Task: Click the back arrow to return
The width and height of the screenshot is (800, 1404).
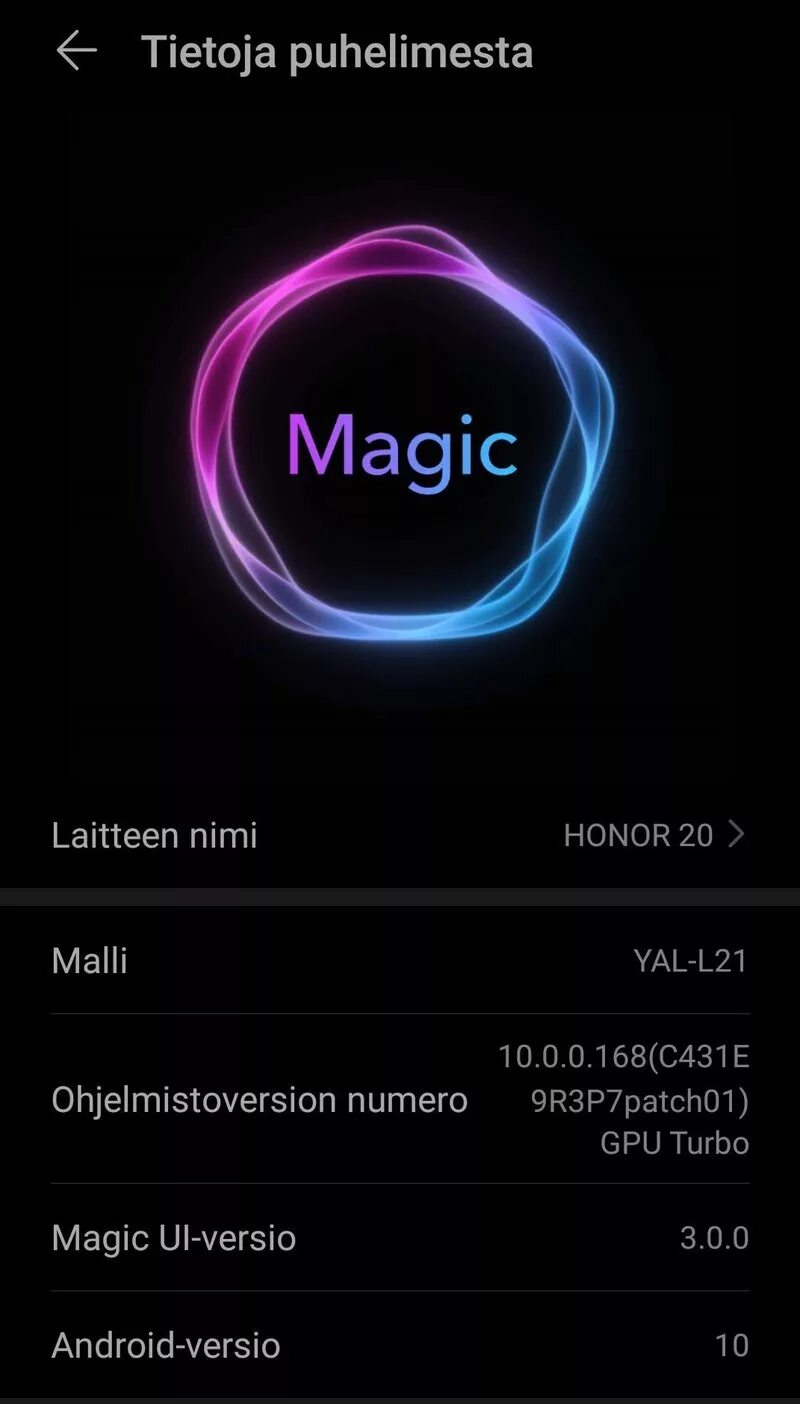Action: pos(73,52)
